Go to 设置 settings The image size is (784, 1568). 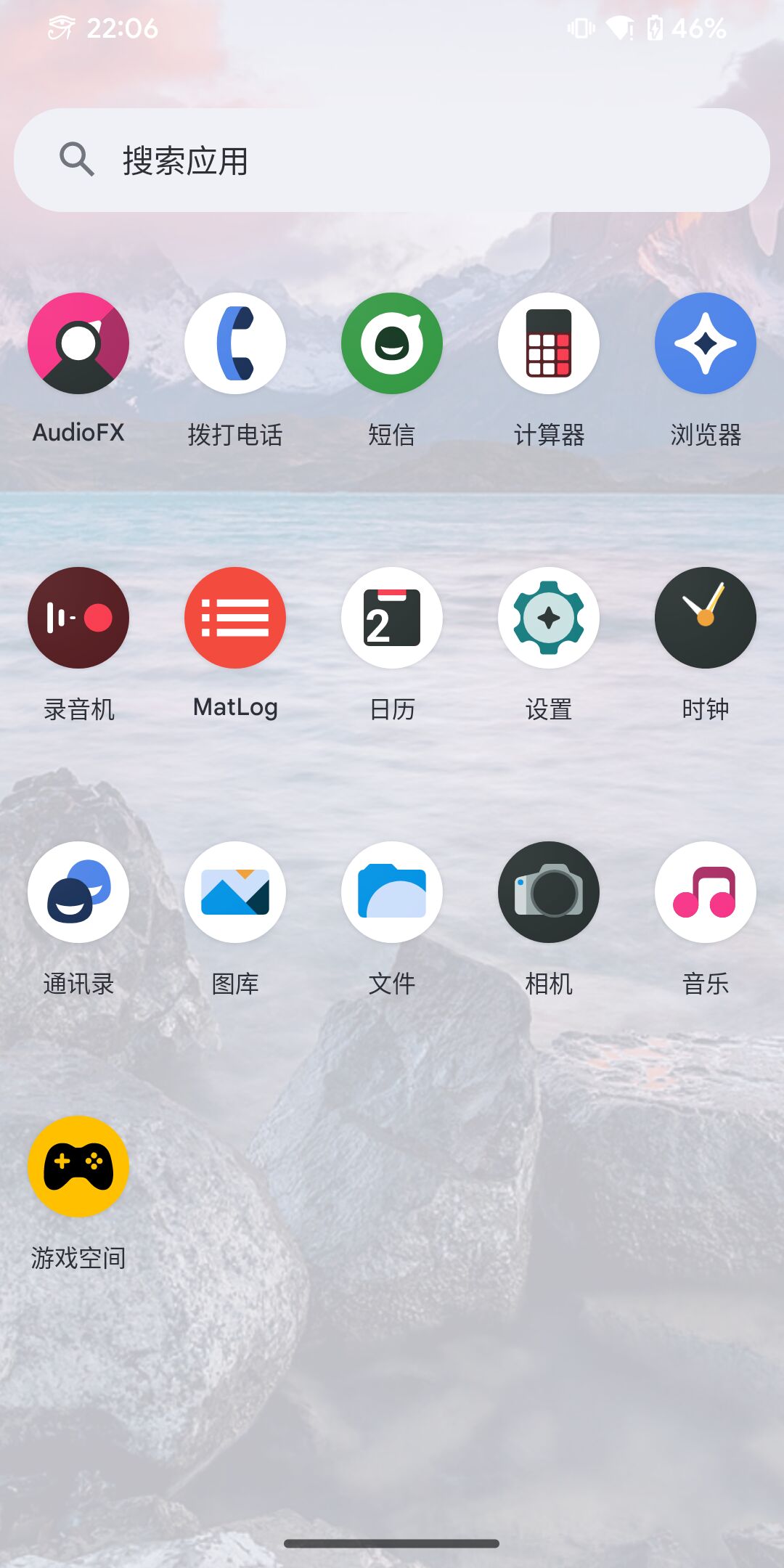point(549,618)
